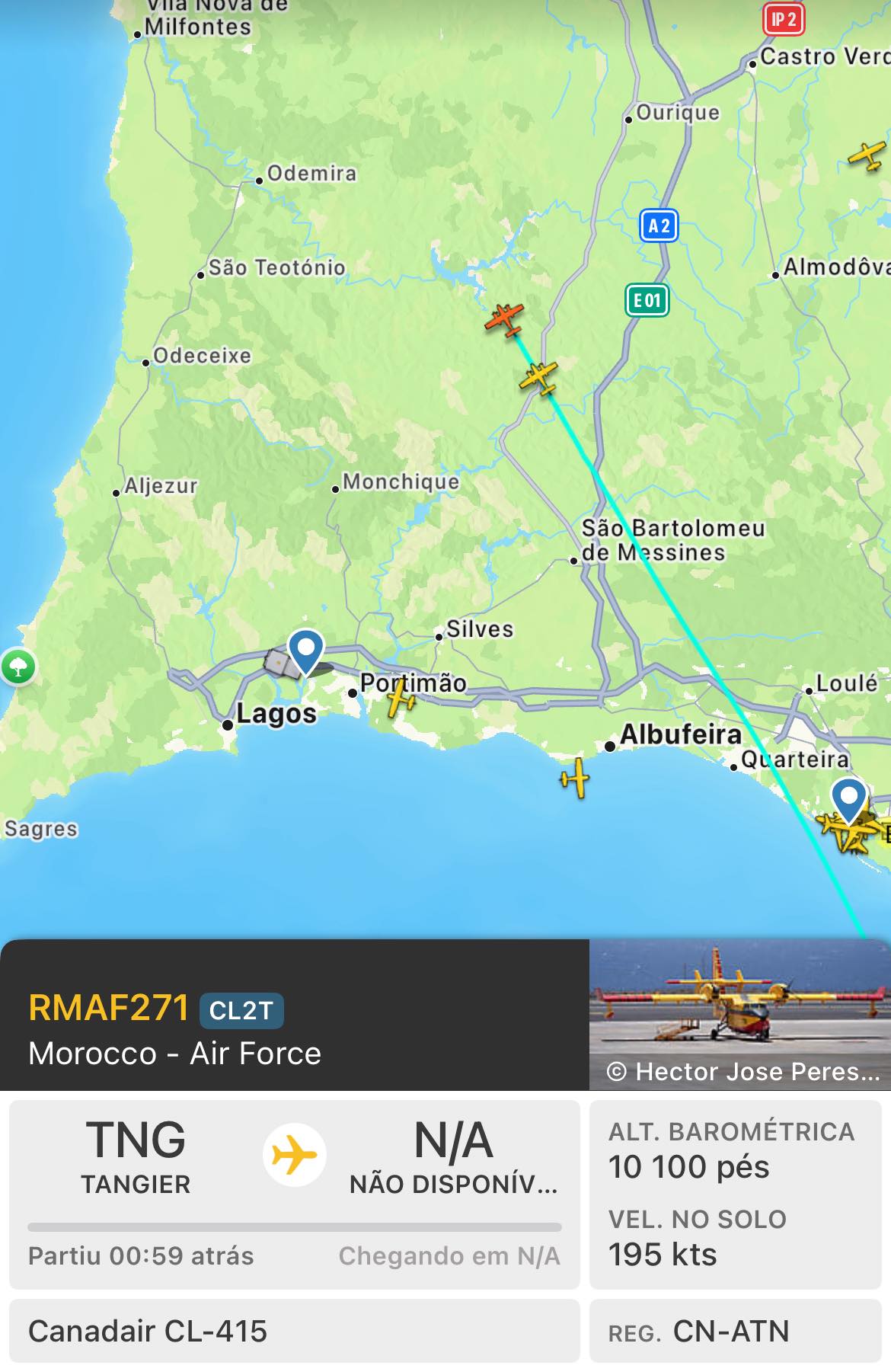Tap the yellow plane following the orange aircraft
This screenshot has width=891, height=1372.
pos(539,377)
